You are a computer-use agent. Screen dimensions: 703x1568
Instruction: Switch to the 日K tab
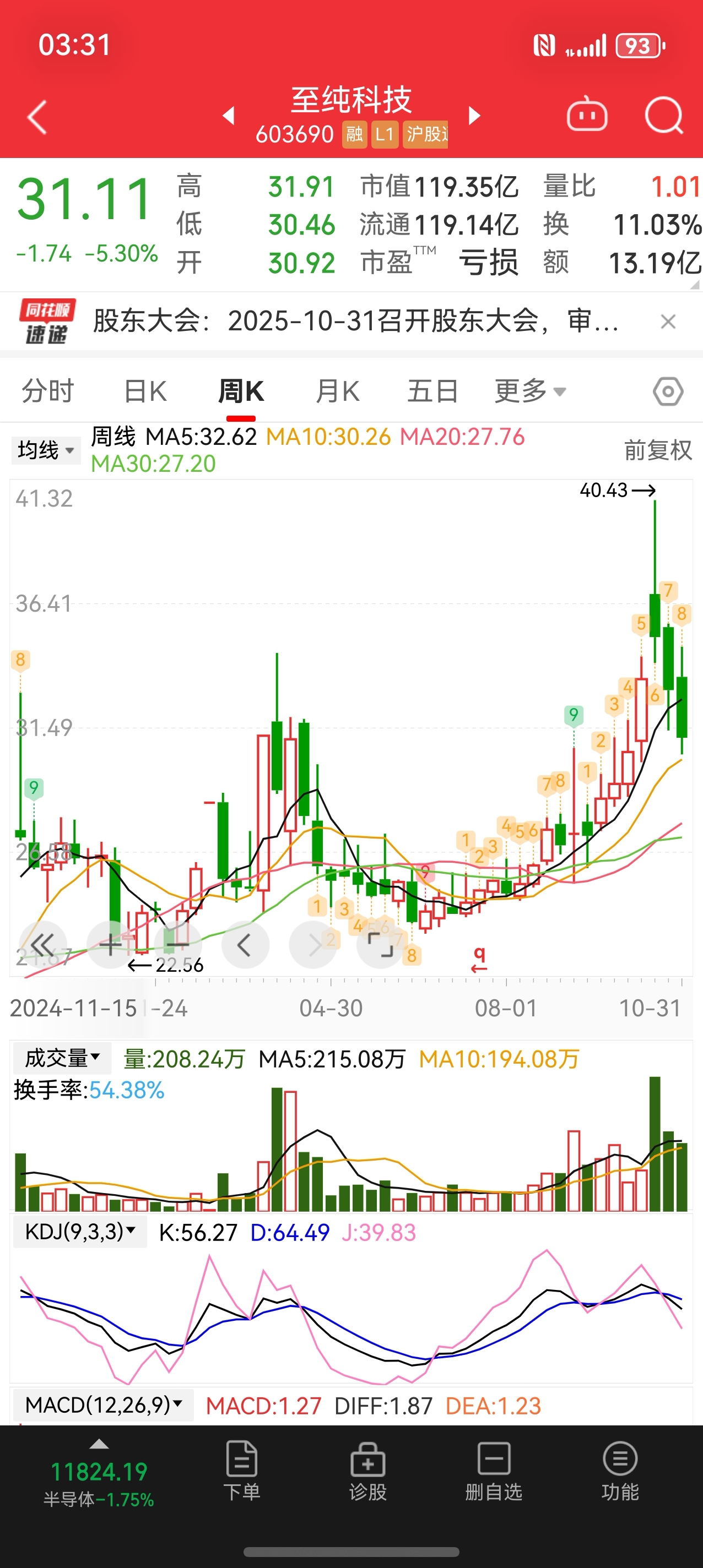(x=145, y=391)
